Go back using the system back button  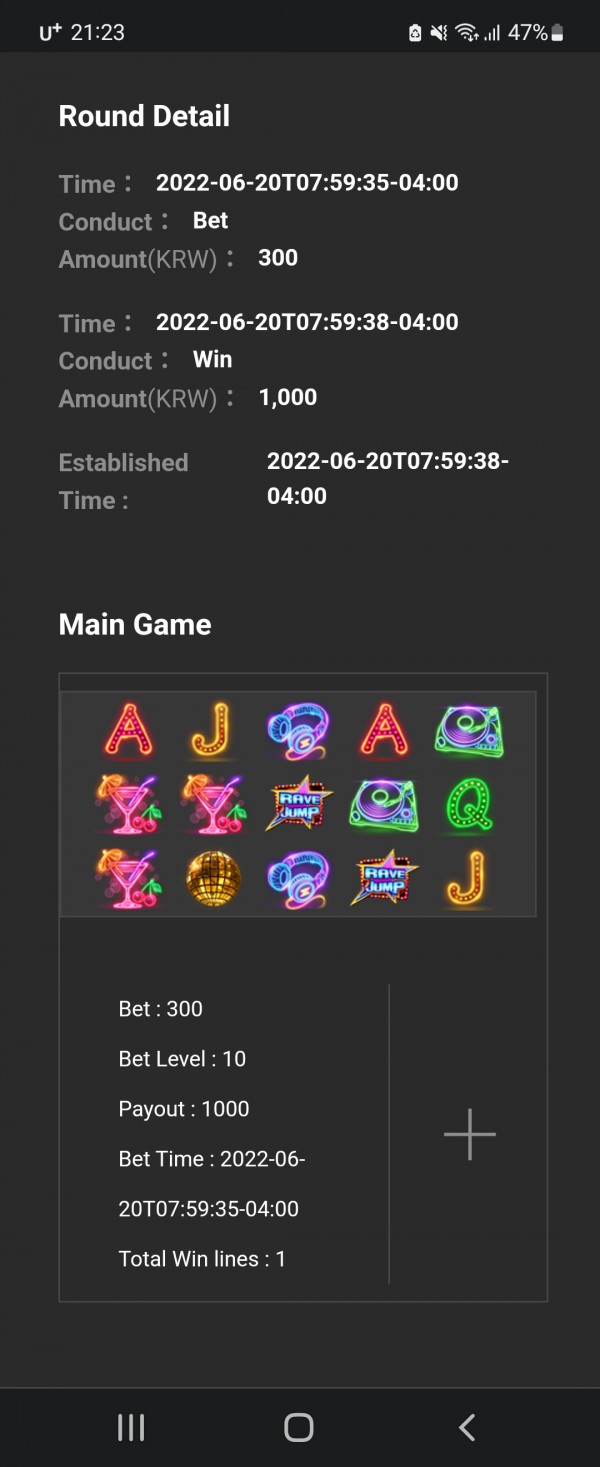(x=466, y=1427)
